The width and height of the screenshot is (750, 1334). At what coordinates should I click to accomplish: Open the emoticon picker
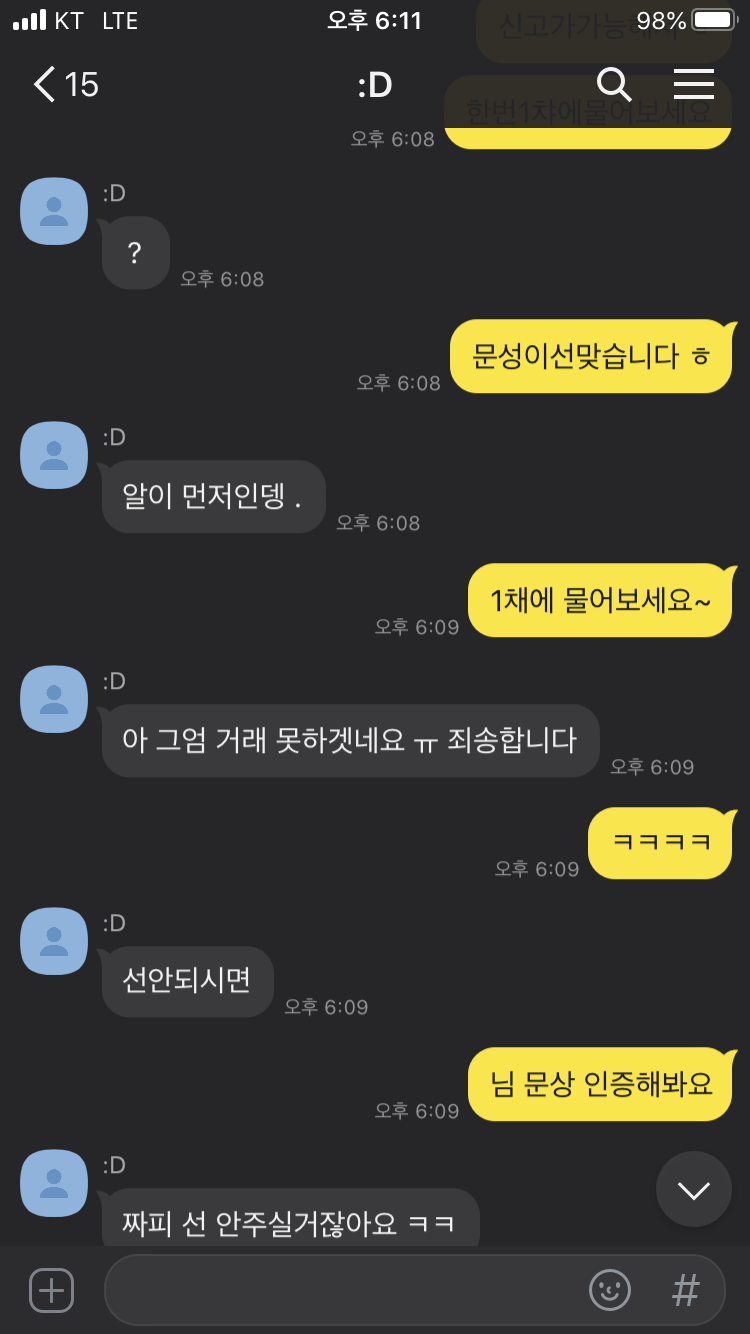[610, 1290]
